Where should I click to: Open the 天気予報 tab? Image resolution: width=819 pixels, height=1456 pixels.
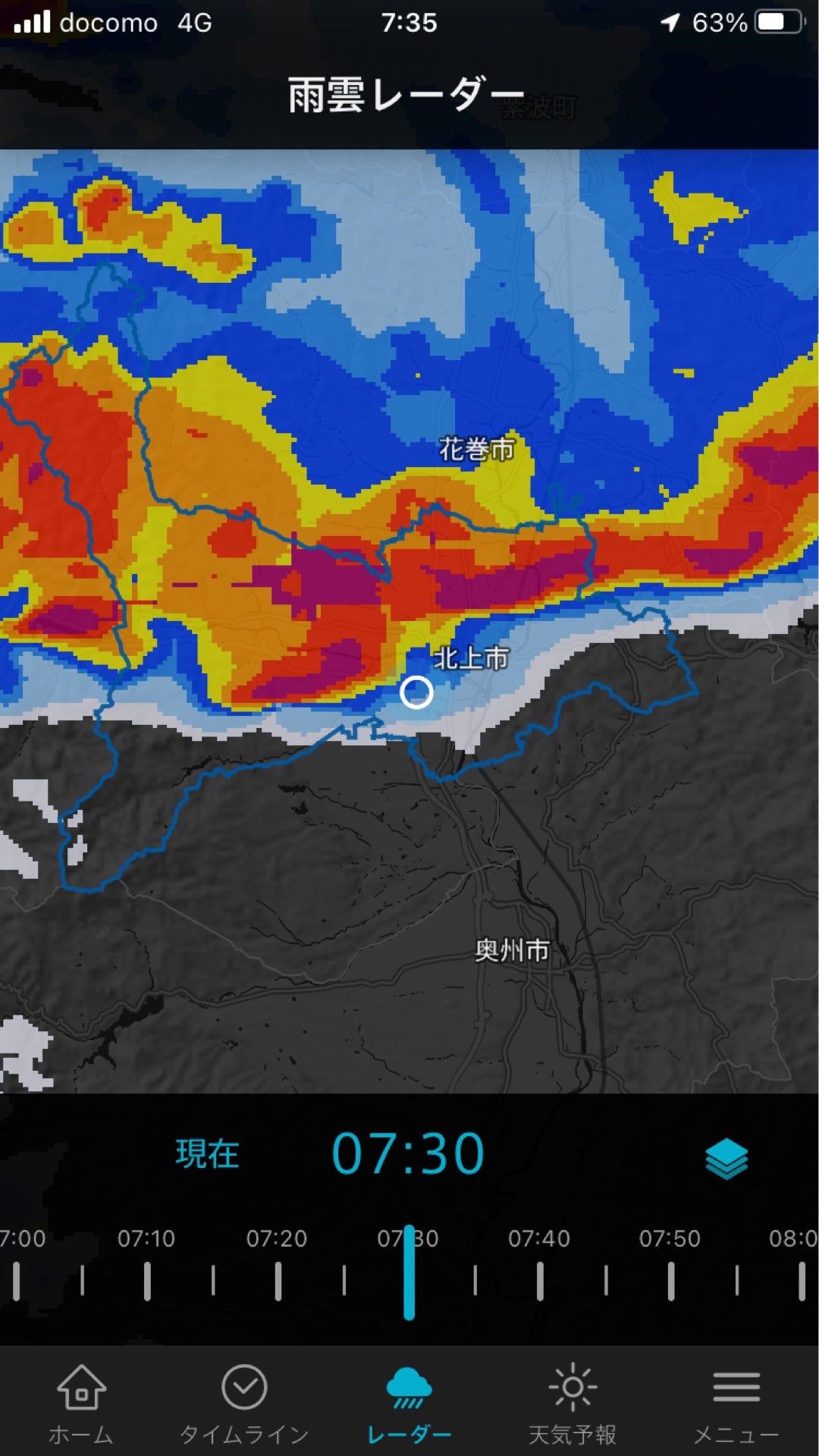pyautogui.click(x=573, y=1403)
